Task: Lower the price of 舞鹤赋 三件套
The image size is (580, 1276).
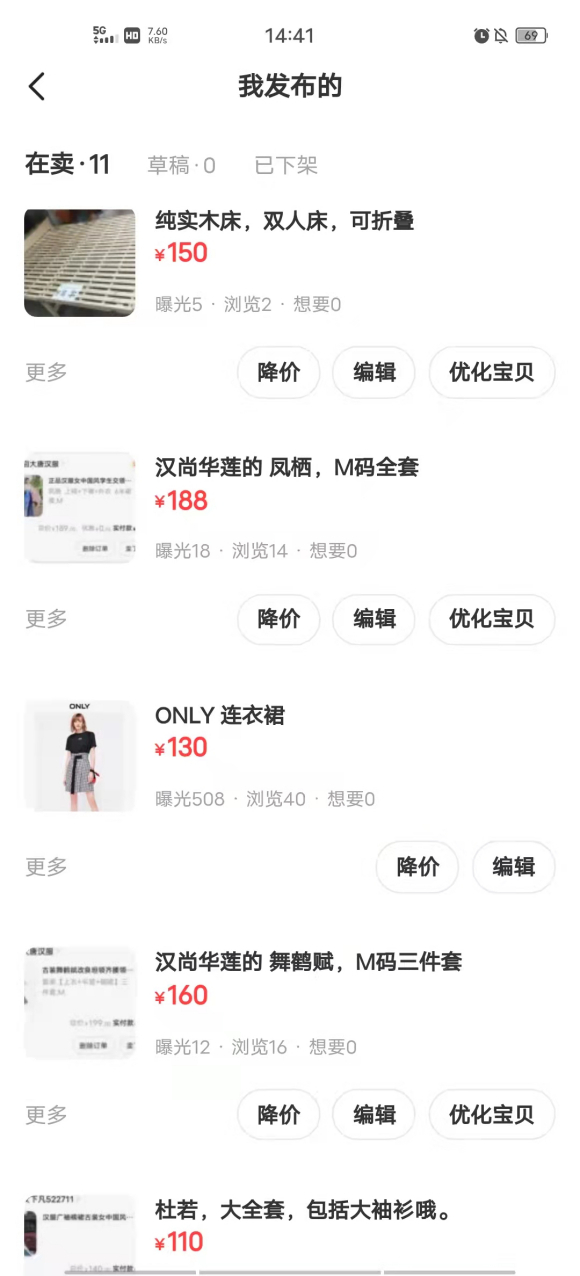Action: pyautogui.click(x=278, y=1114)
